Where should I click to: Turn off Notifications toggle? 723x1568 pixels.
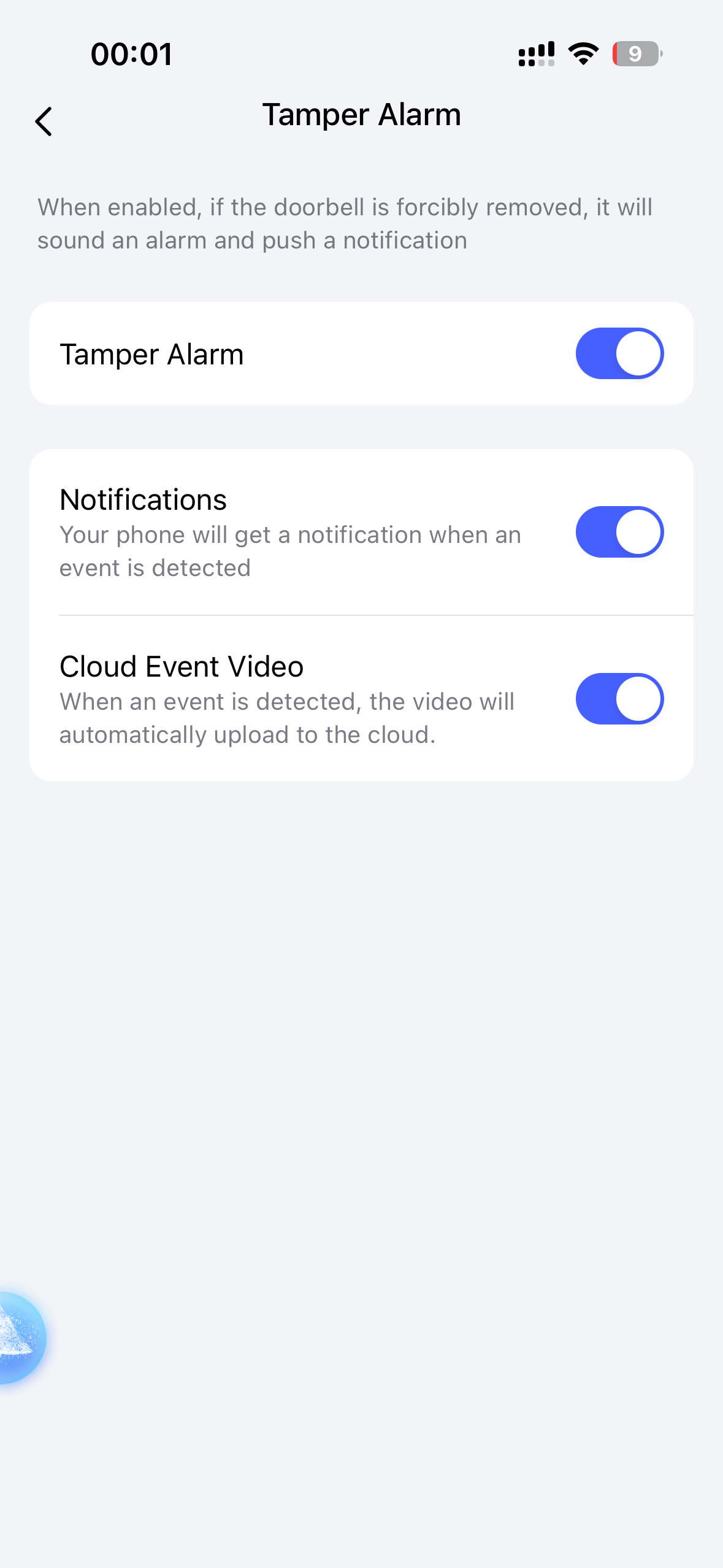[619, 532]
